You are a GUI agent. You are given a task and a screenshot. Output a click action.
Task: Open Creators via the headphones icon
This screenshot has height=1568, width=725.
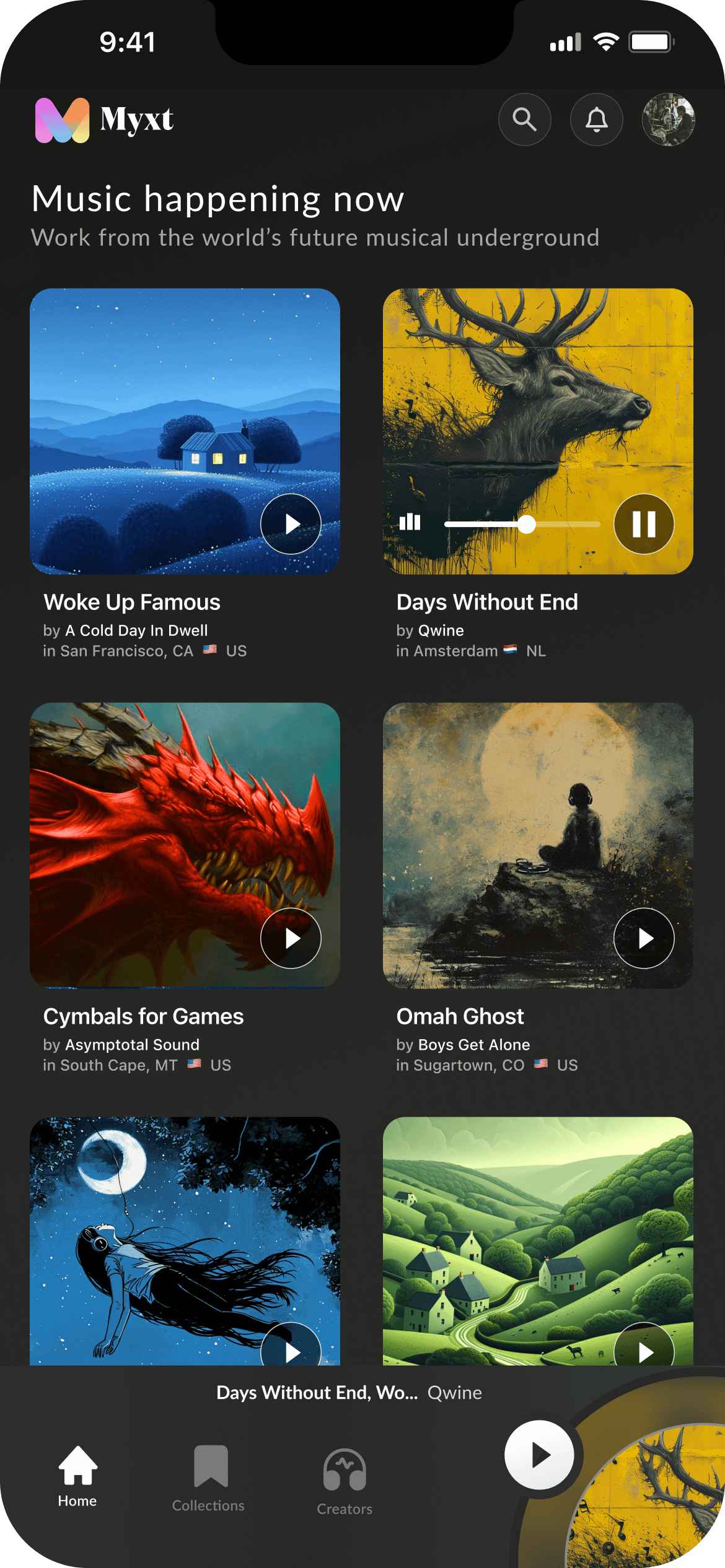(345, 1467)
